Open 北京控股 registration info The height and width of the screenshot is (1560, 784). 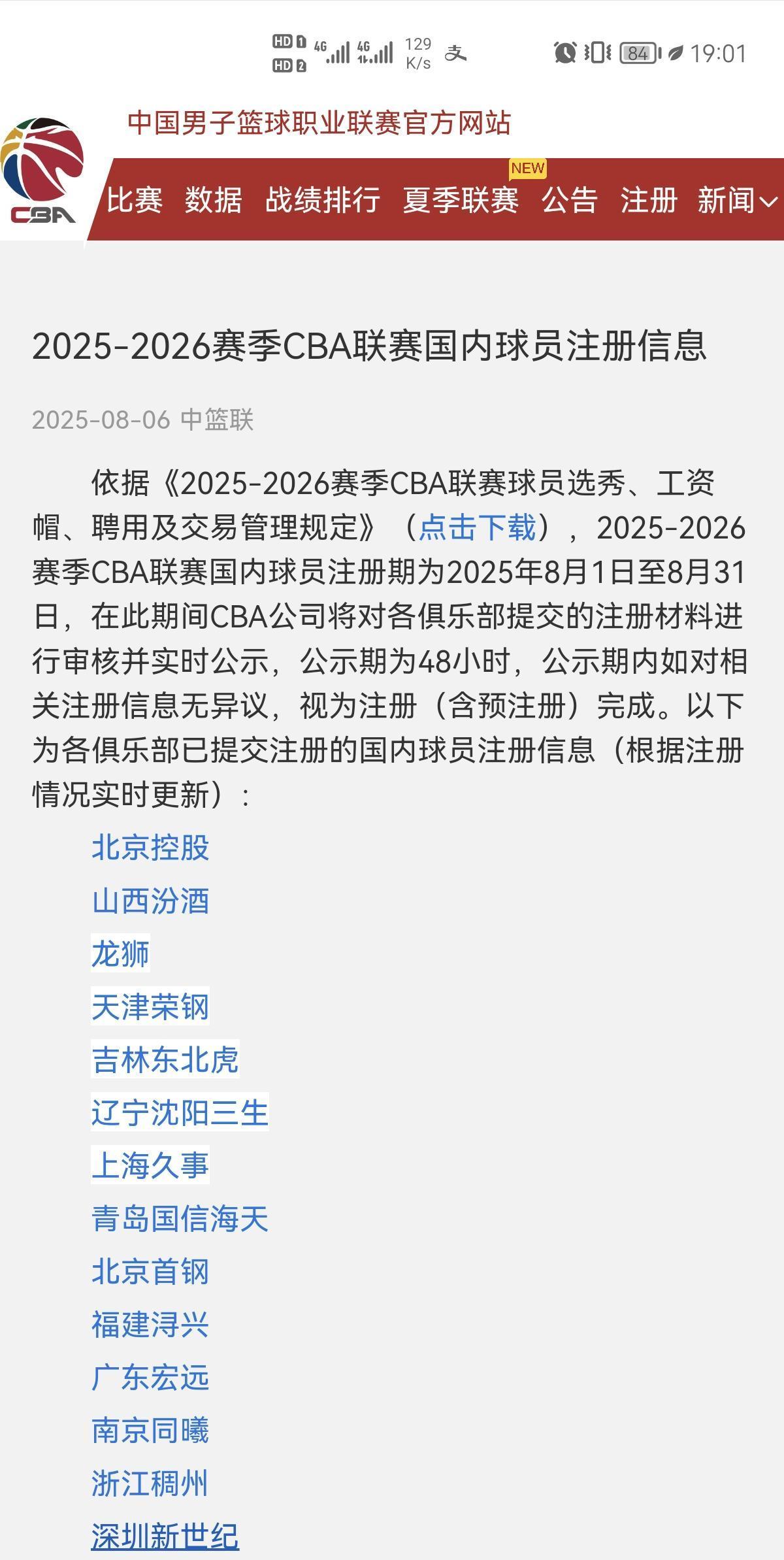(150, 848)
